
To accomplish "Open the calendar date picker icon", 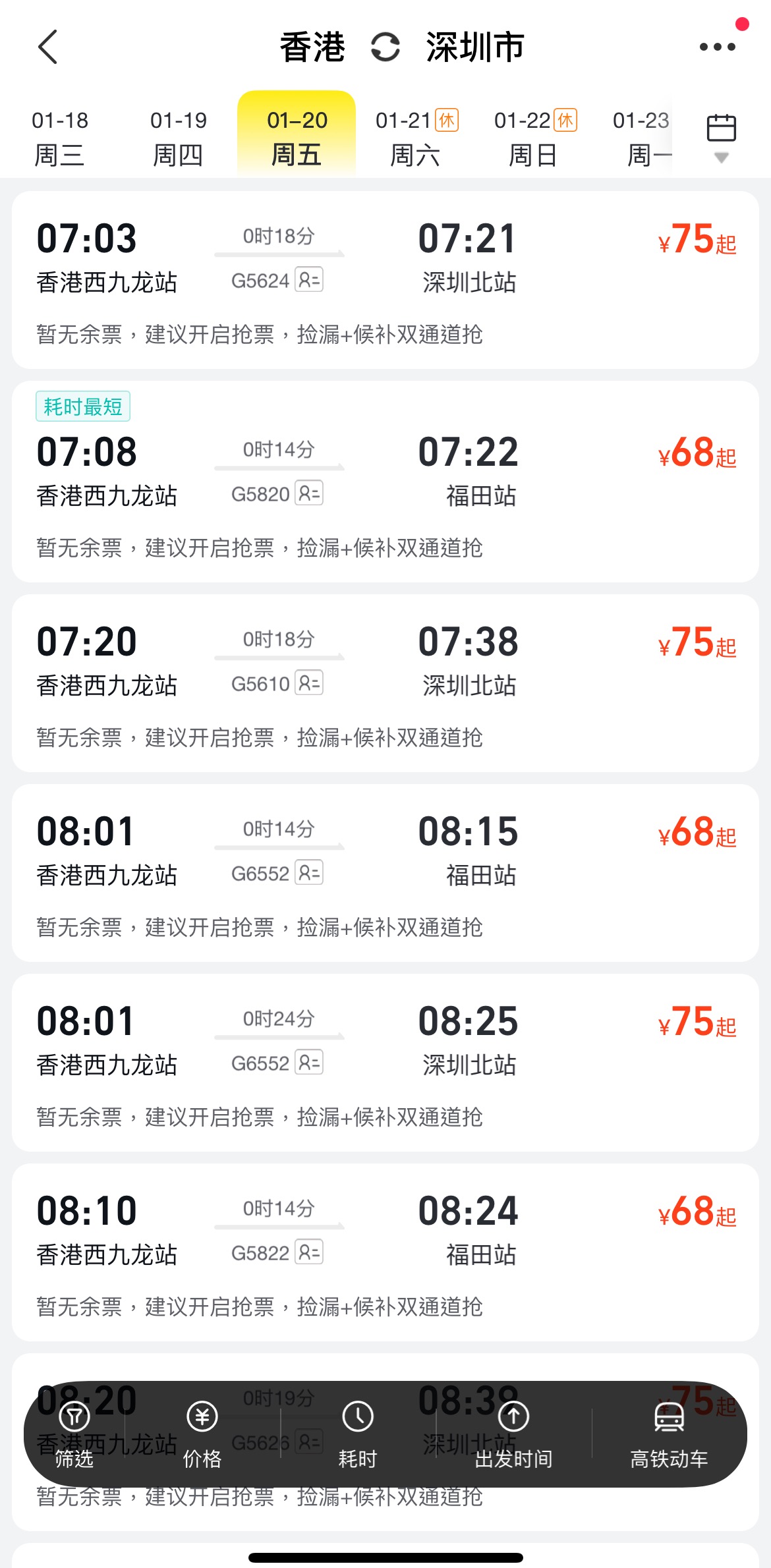I will coord(722,129).
